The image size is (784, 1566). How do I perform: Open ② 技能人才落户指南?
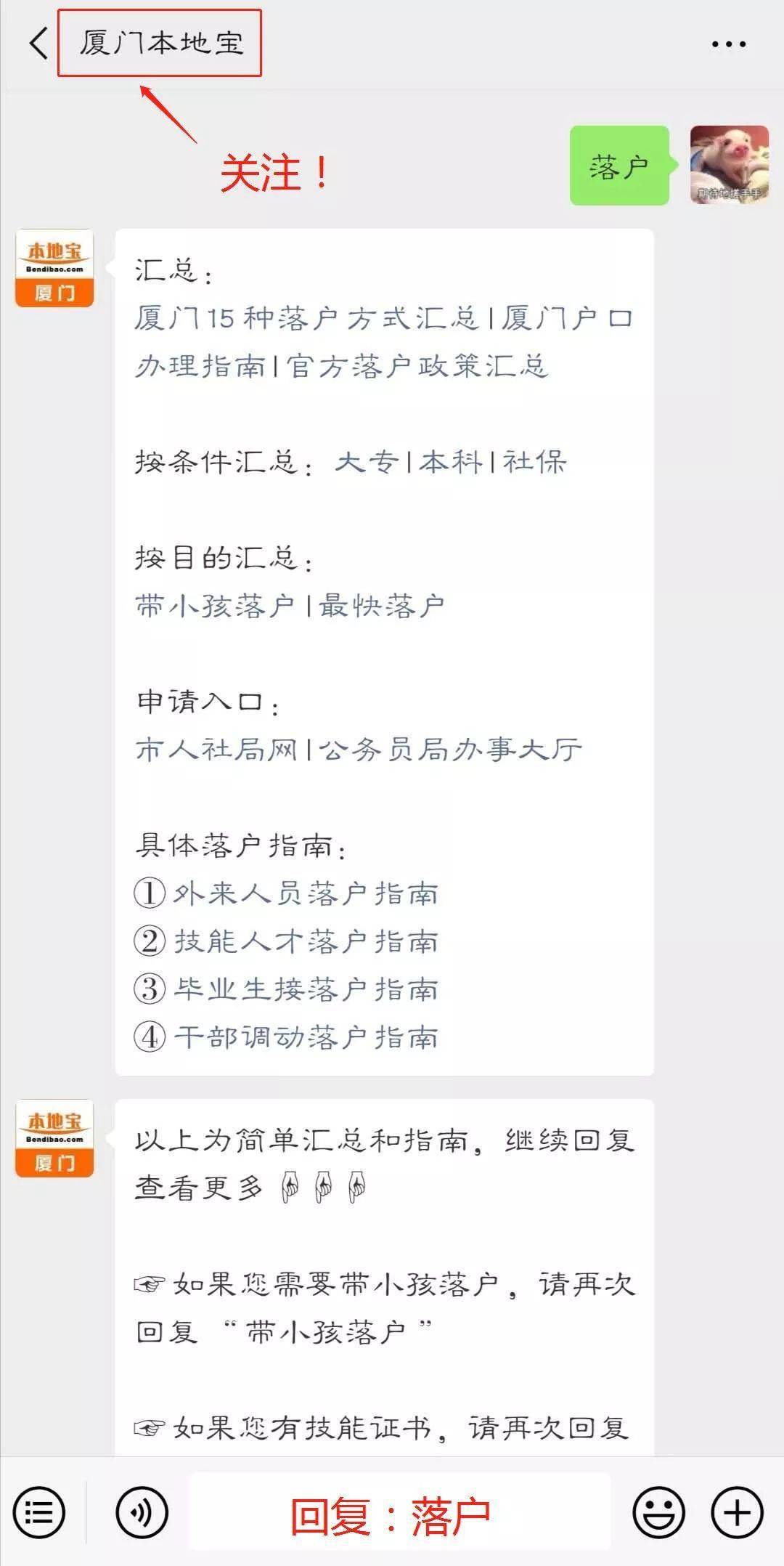(x=305, y=941)
